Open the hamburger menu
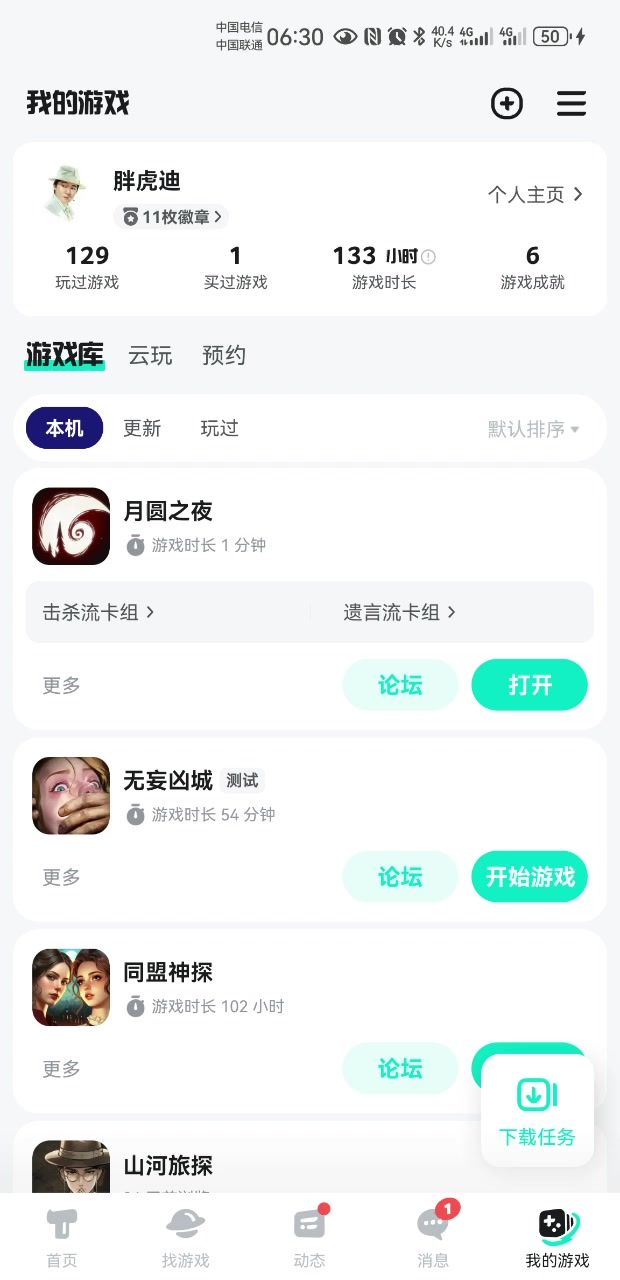The image size is (620, 1280). click(571, 103)
